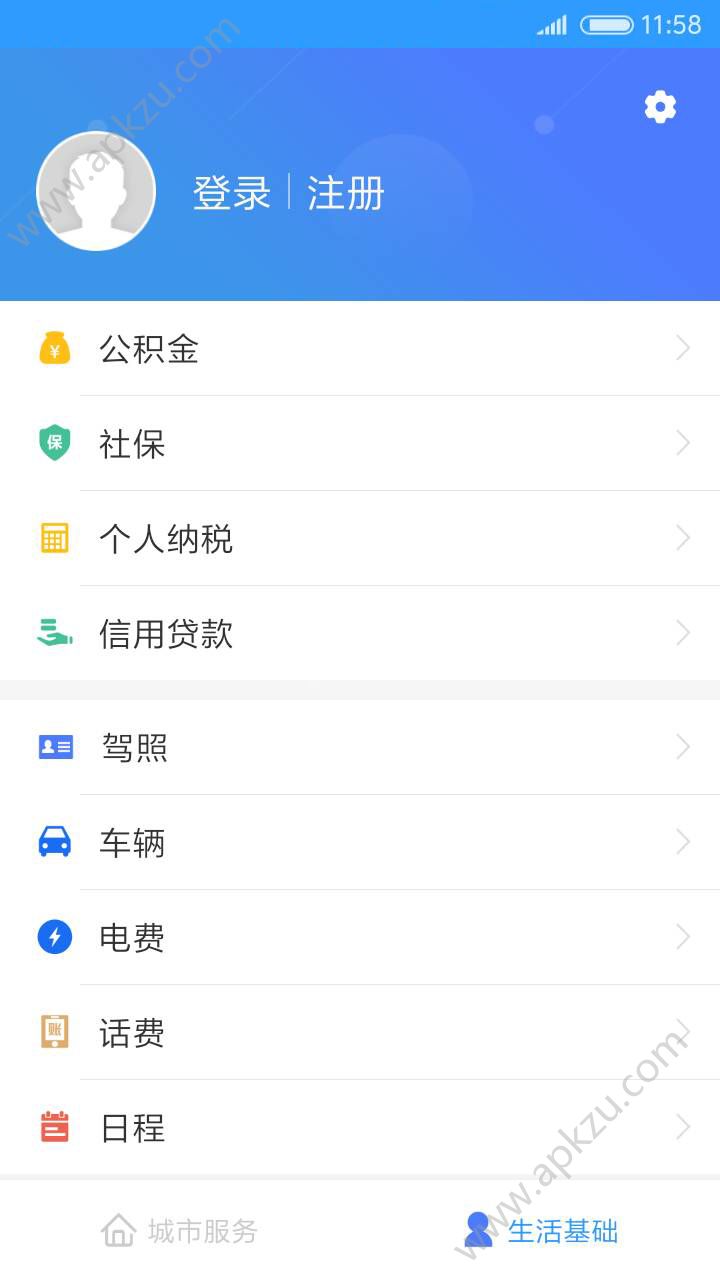Select the 电费 lightning bolt icon
The width and height of the screenshot is (720, 1280).
pyautogui.click(x=54, y=937)
